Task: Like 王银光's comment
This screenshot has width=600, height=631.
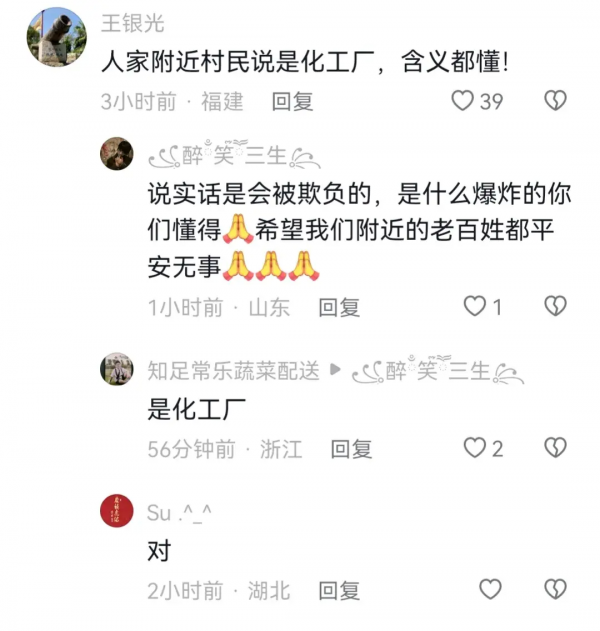Action: [x=463, y=100]
